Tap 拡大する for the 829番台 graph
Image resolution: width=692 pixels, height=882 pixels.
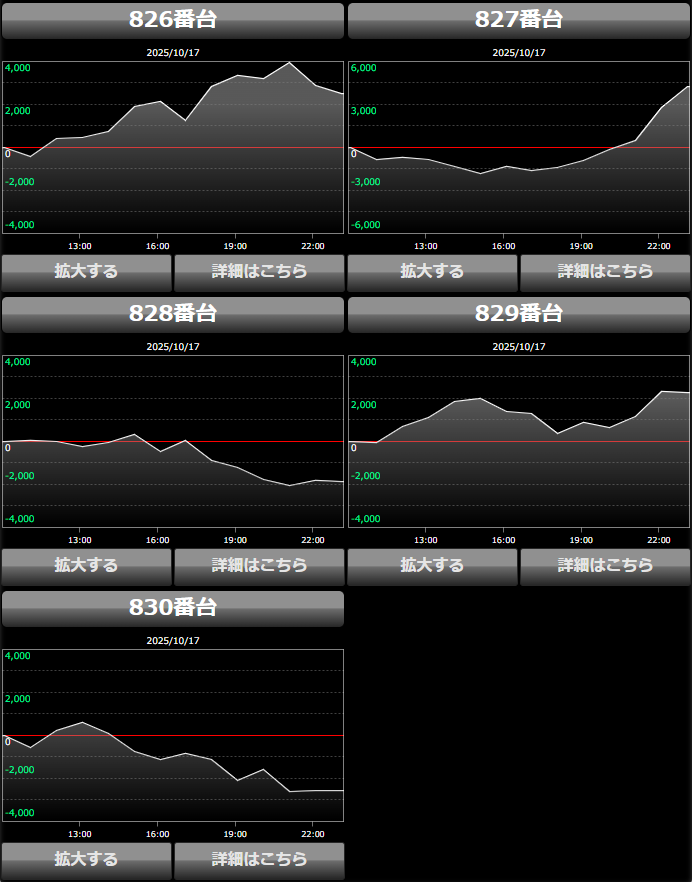pyautogui.click(x=432, y=565)
